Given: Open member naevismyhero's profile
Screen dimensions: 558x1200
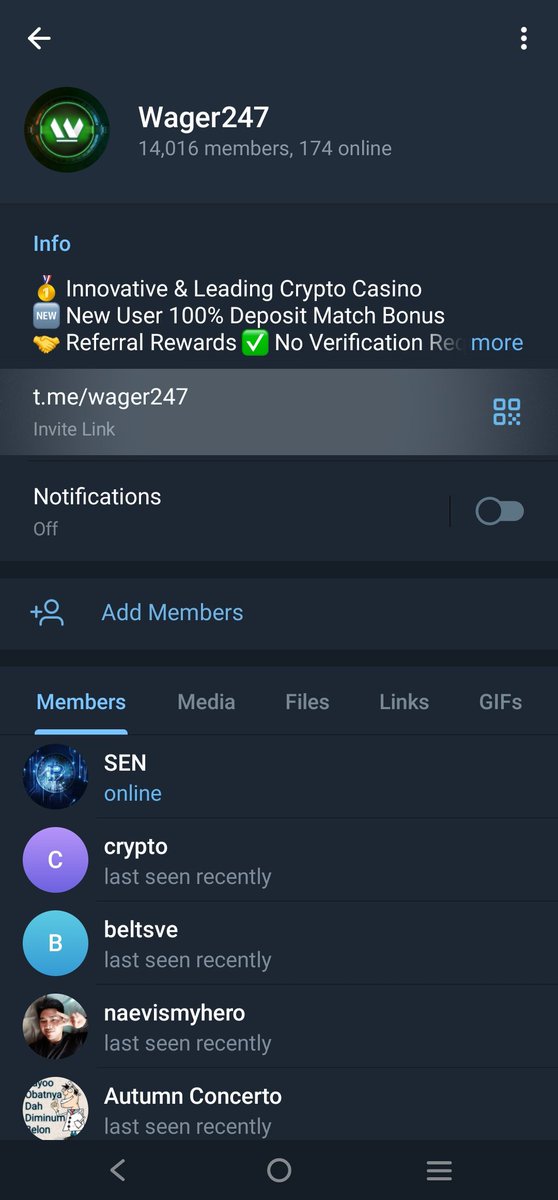Looking at the screenshot, I should coord(279,1026).
